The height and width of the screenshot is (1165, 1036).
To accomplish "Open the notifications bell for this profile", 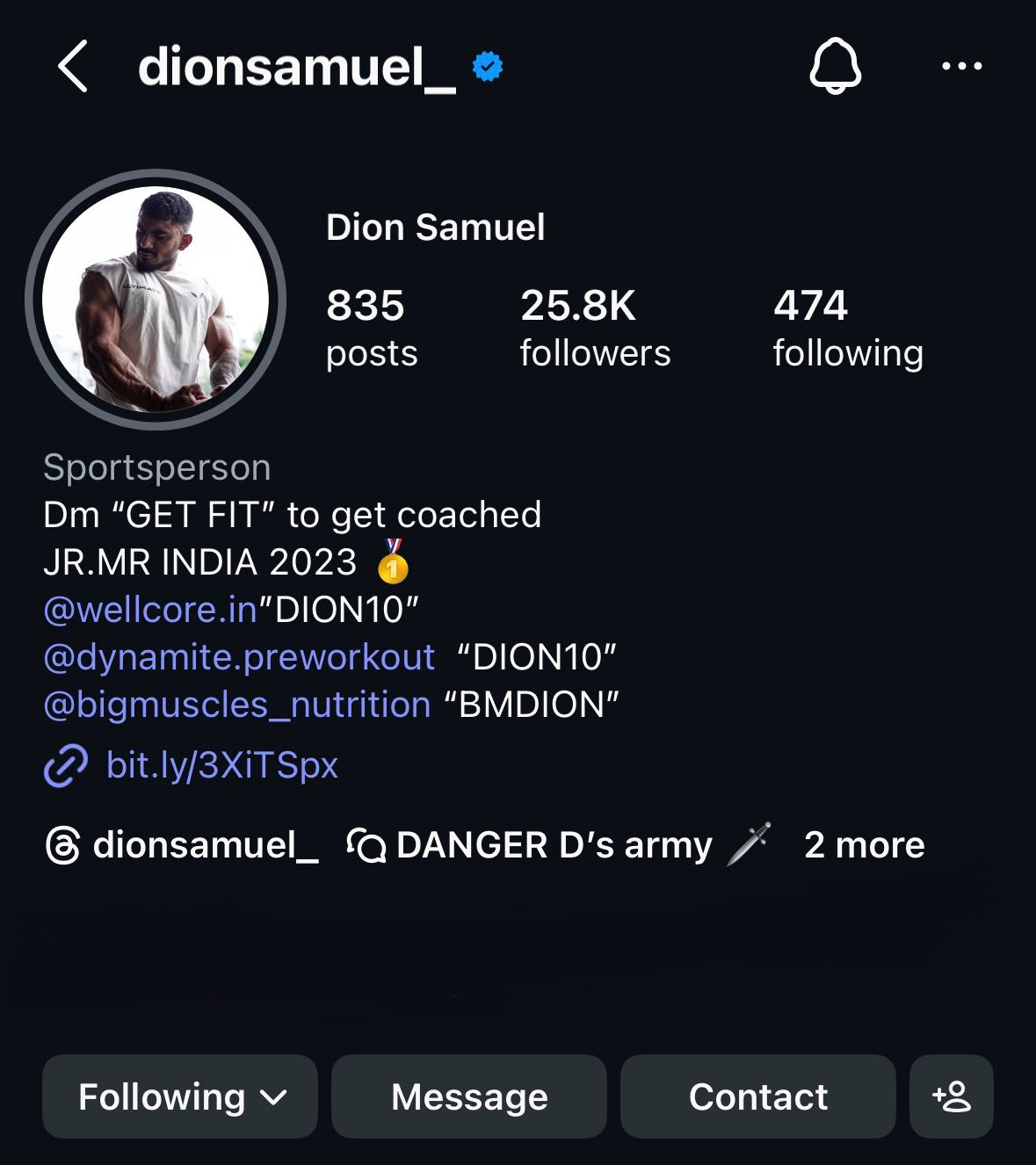I will pyautogui.click(x=835, y=66).
